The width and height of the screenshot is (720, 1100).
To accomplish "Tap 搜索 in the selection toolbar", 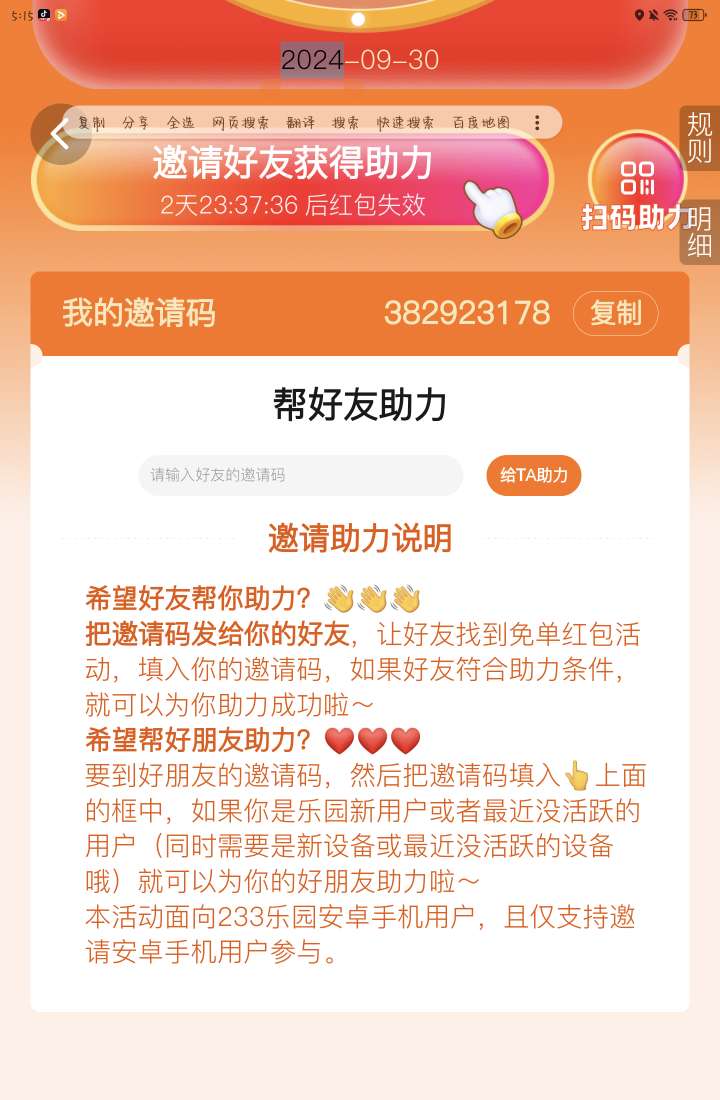I will click(346, 122).
